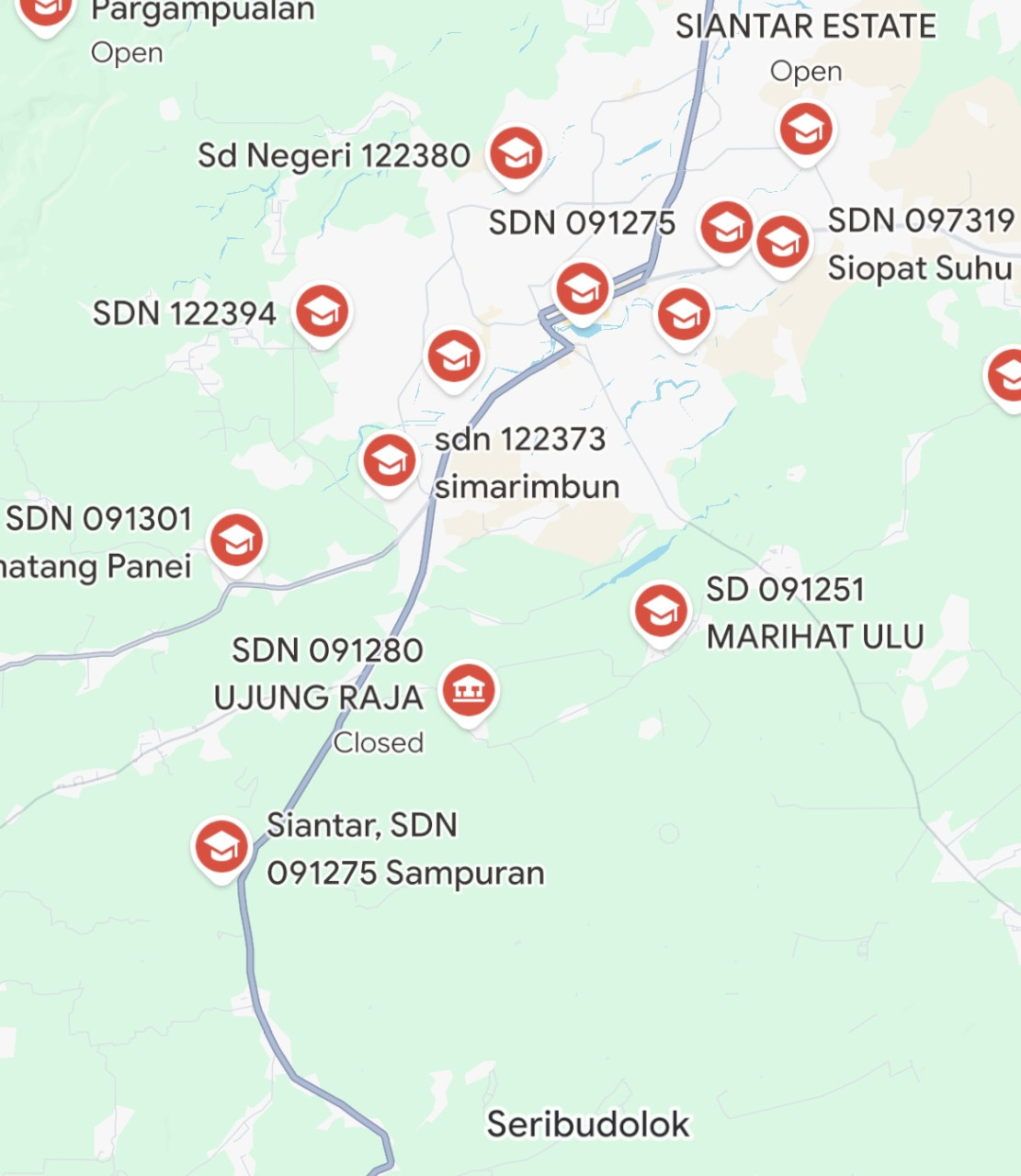Tap the Pargampualan school marker
This screenshot has height=1176, width=1021.
[x=46, y=11]
